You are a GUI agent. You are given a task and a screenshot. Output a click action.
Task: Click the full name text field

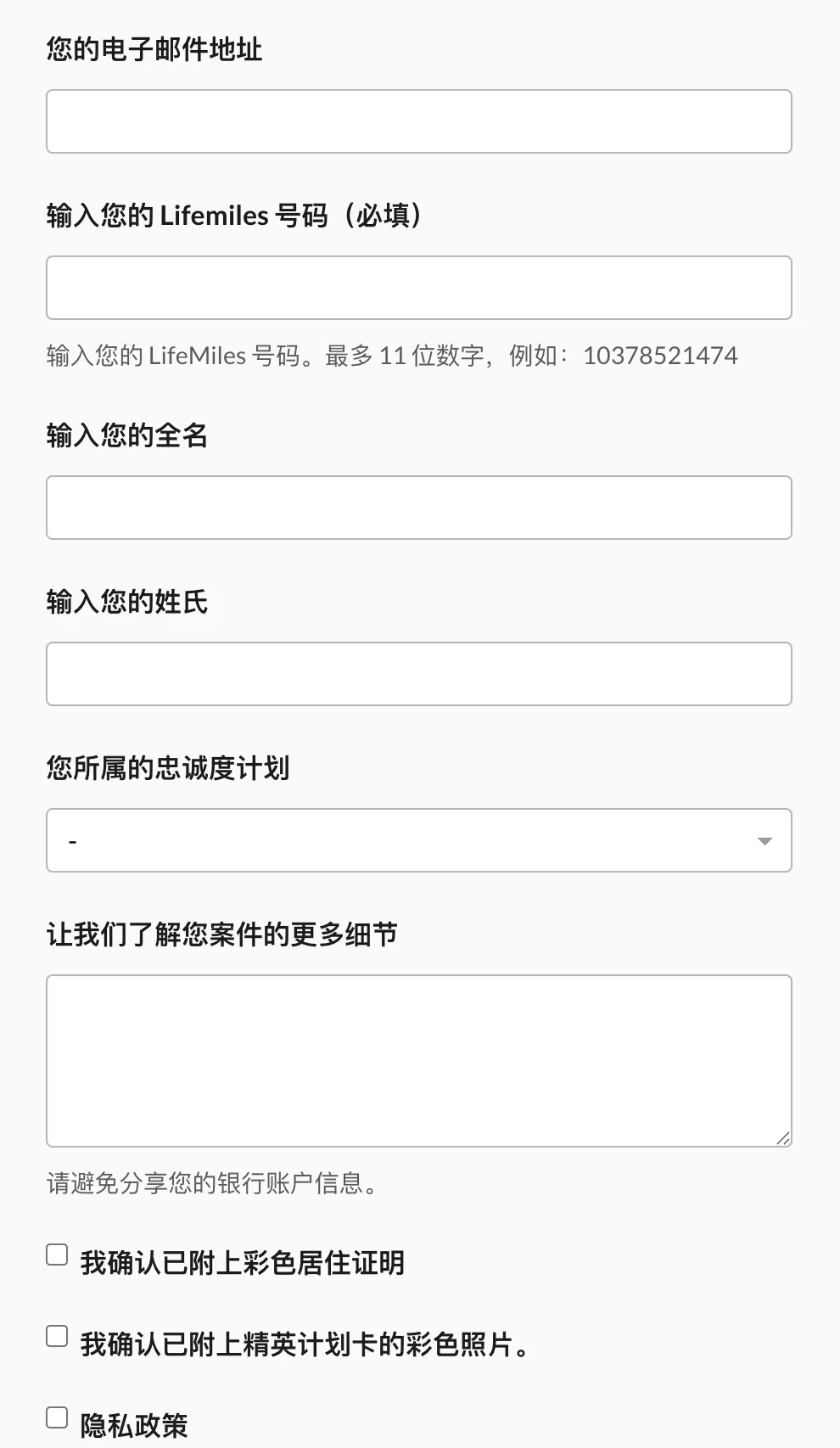(418, 507)
